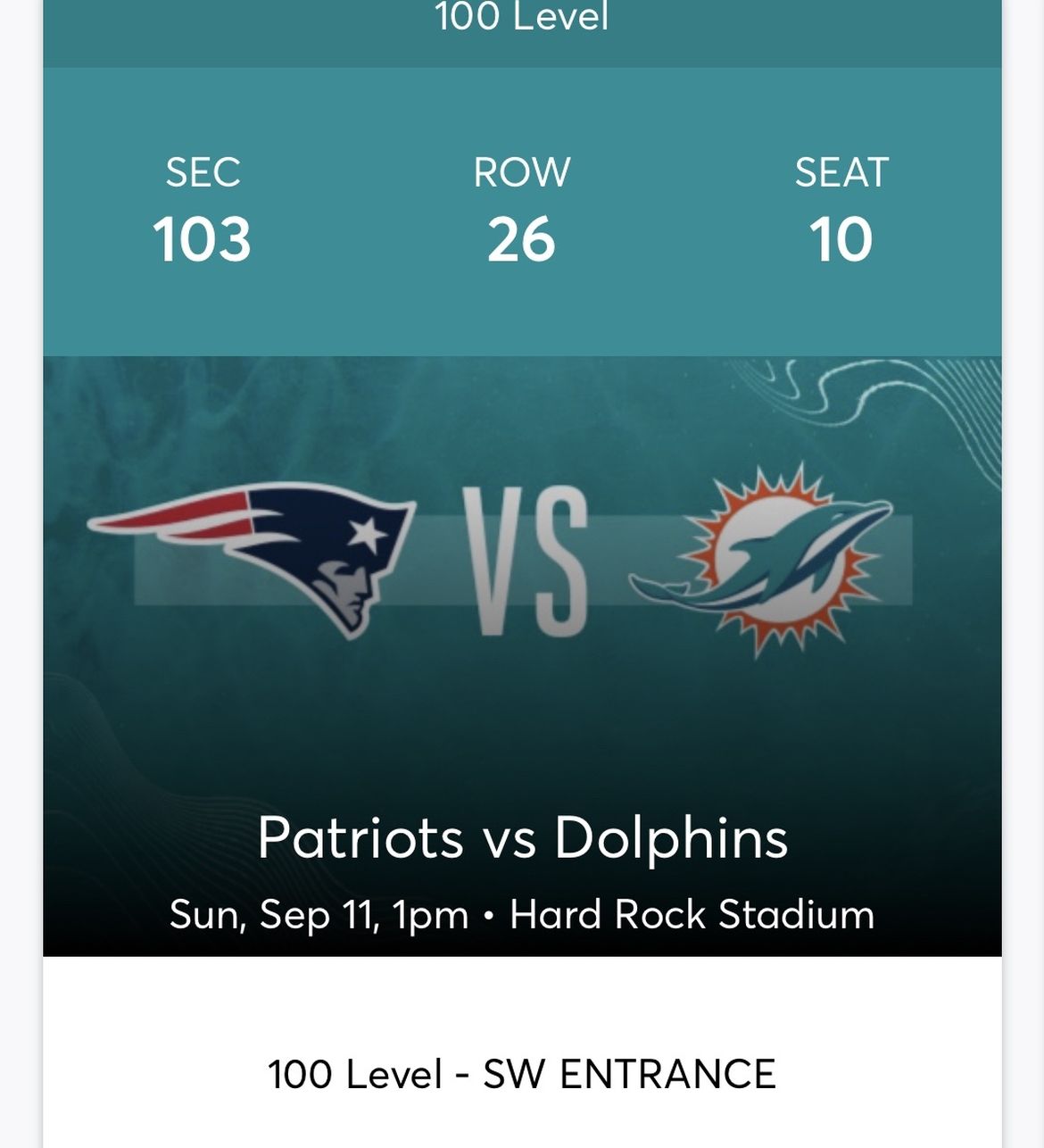Select the teal wave background artwork
This screenshot has height=1148, width=1044.
pos(848,402)
